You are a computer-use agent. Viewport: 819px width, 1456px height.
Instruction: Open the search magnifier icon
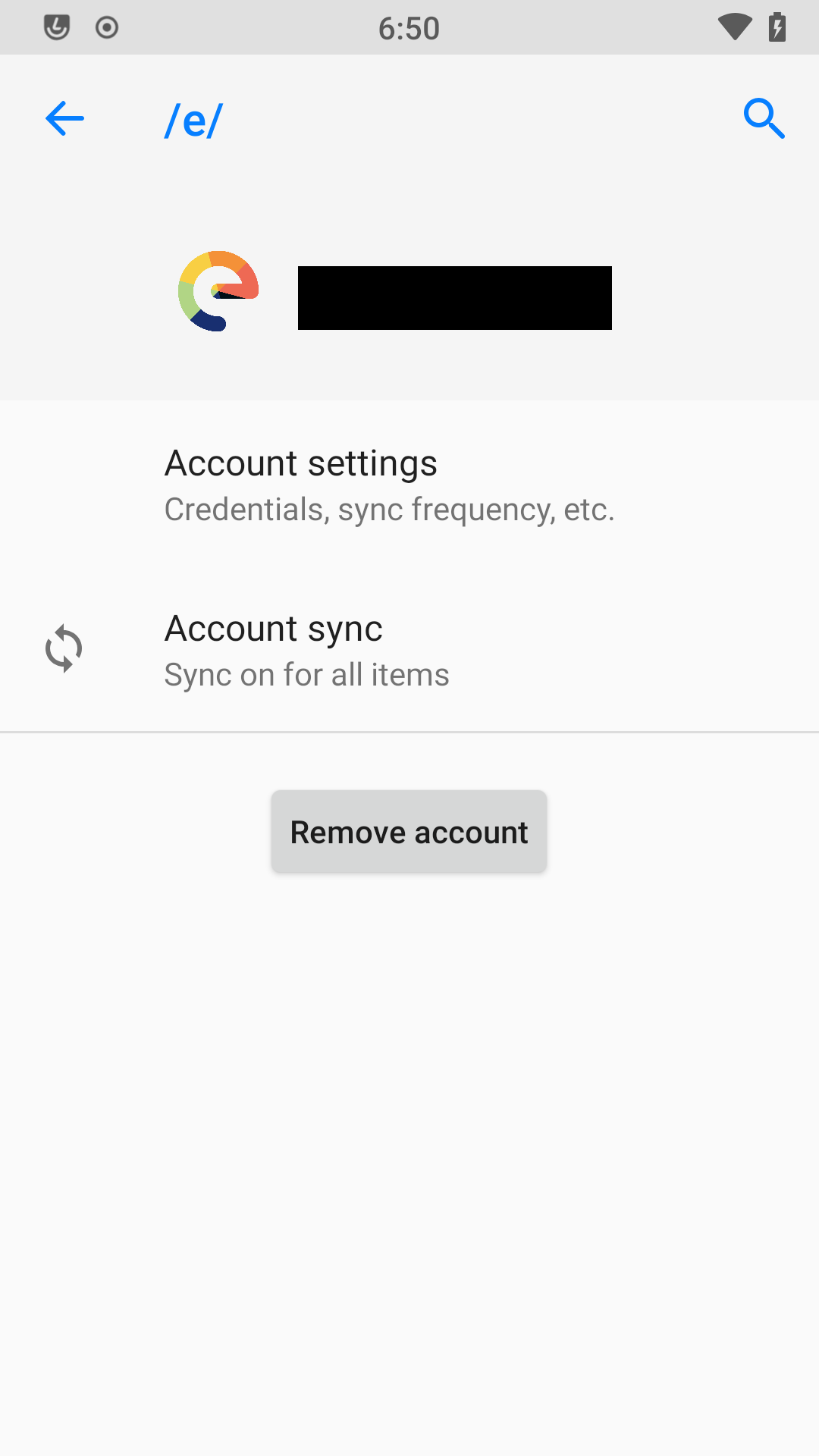coord(764,118)
